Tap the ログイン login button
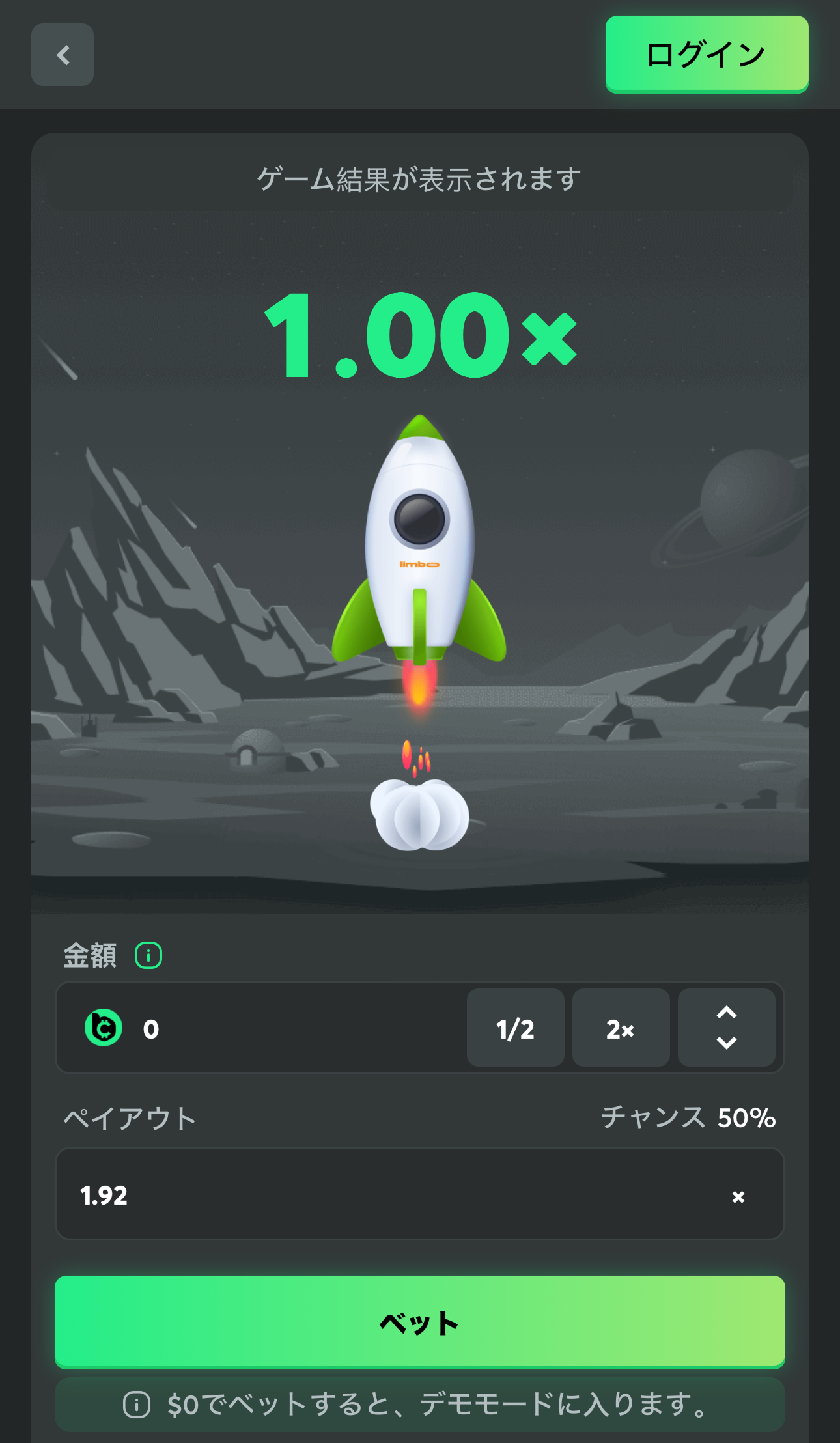840x1443 pixels. pos(707,54)
